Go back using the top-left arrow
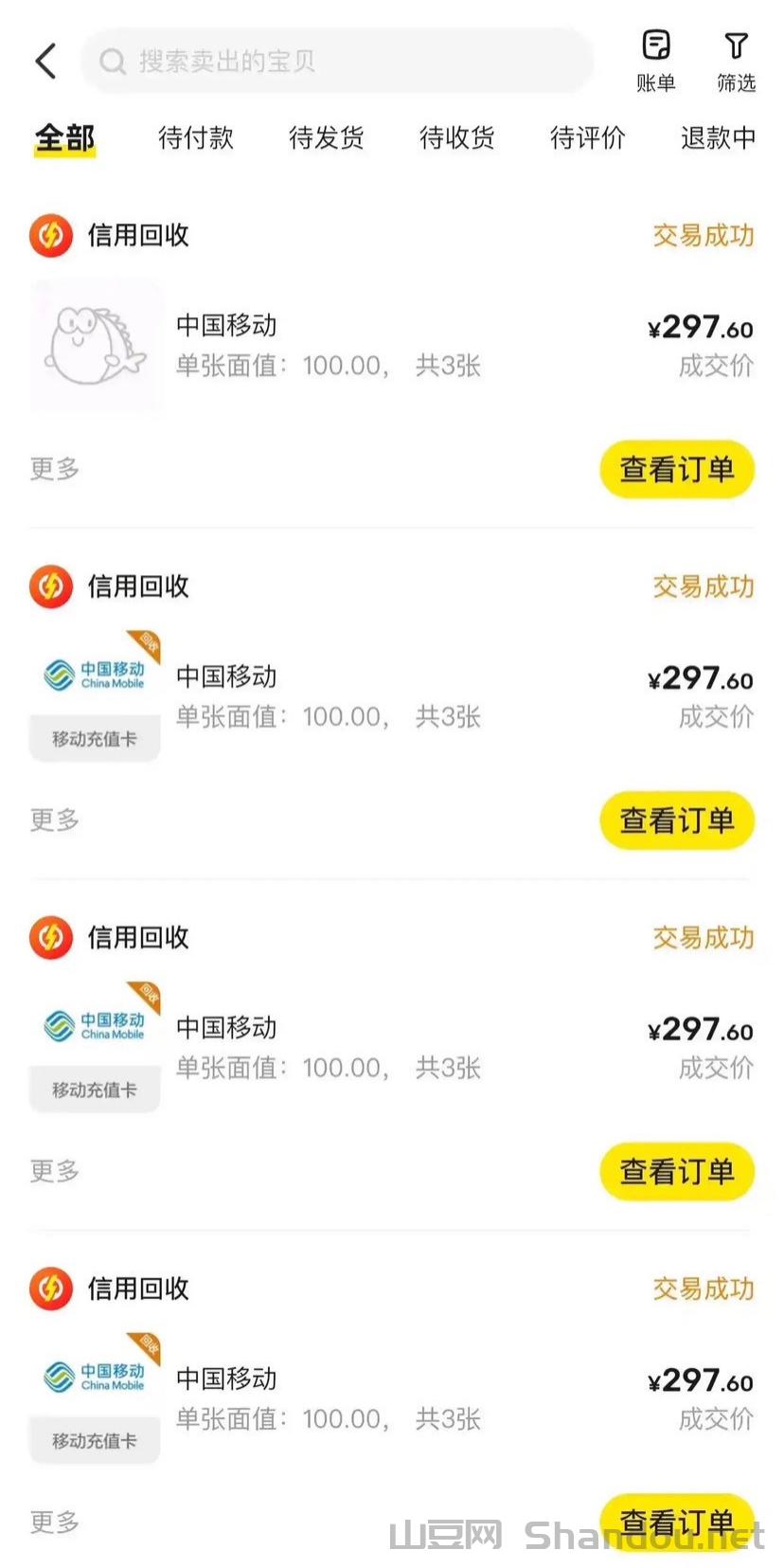Image resolution: width=784 pixels, height=1568 pixels. pos(45,61)
